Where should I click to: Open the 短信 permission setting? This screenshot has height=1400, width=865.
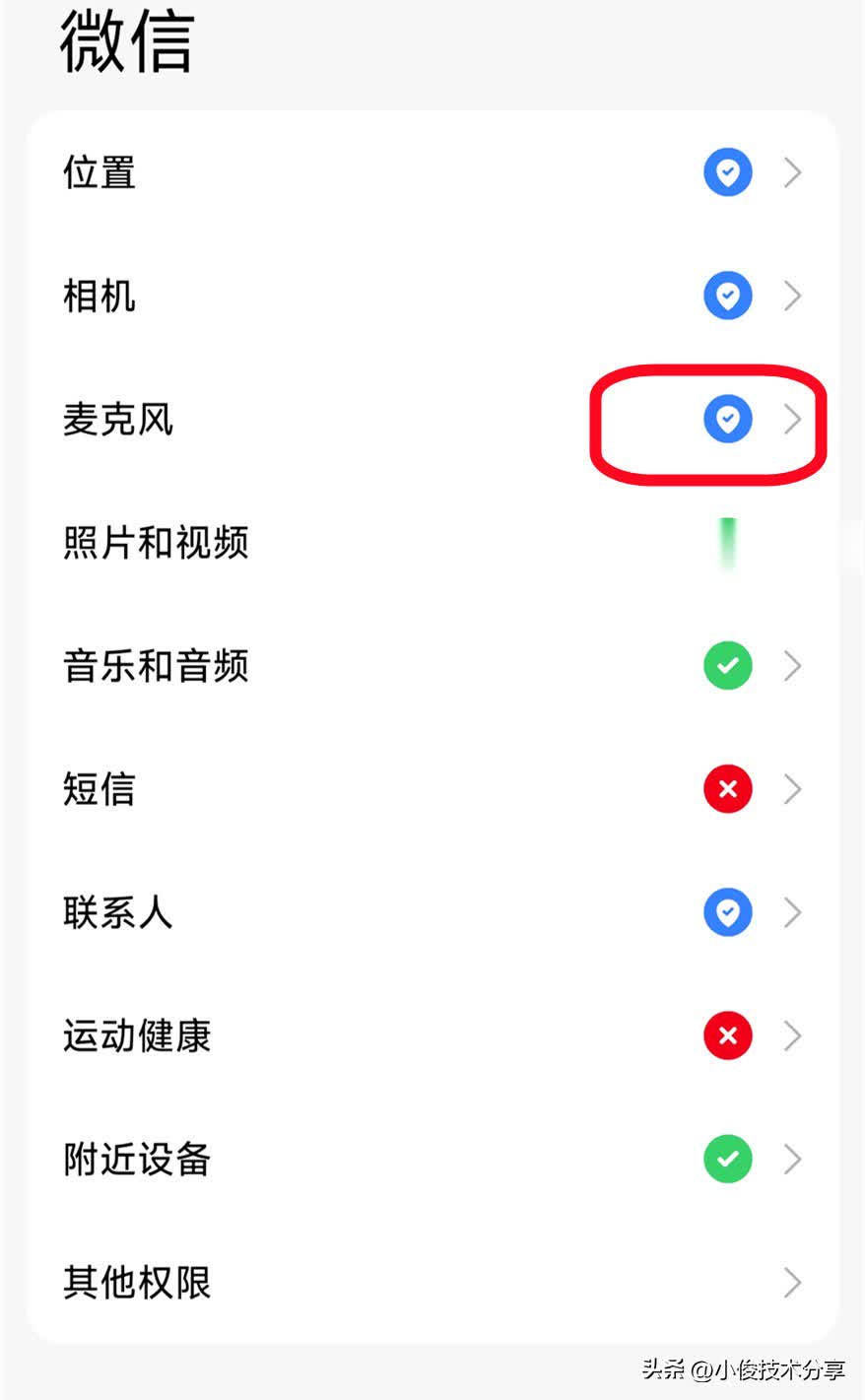pos(432,789)
